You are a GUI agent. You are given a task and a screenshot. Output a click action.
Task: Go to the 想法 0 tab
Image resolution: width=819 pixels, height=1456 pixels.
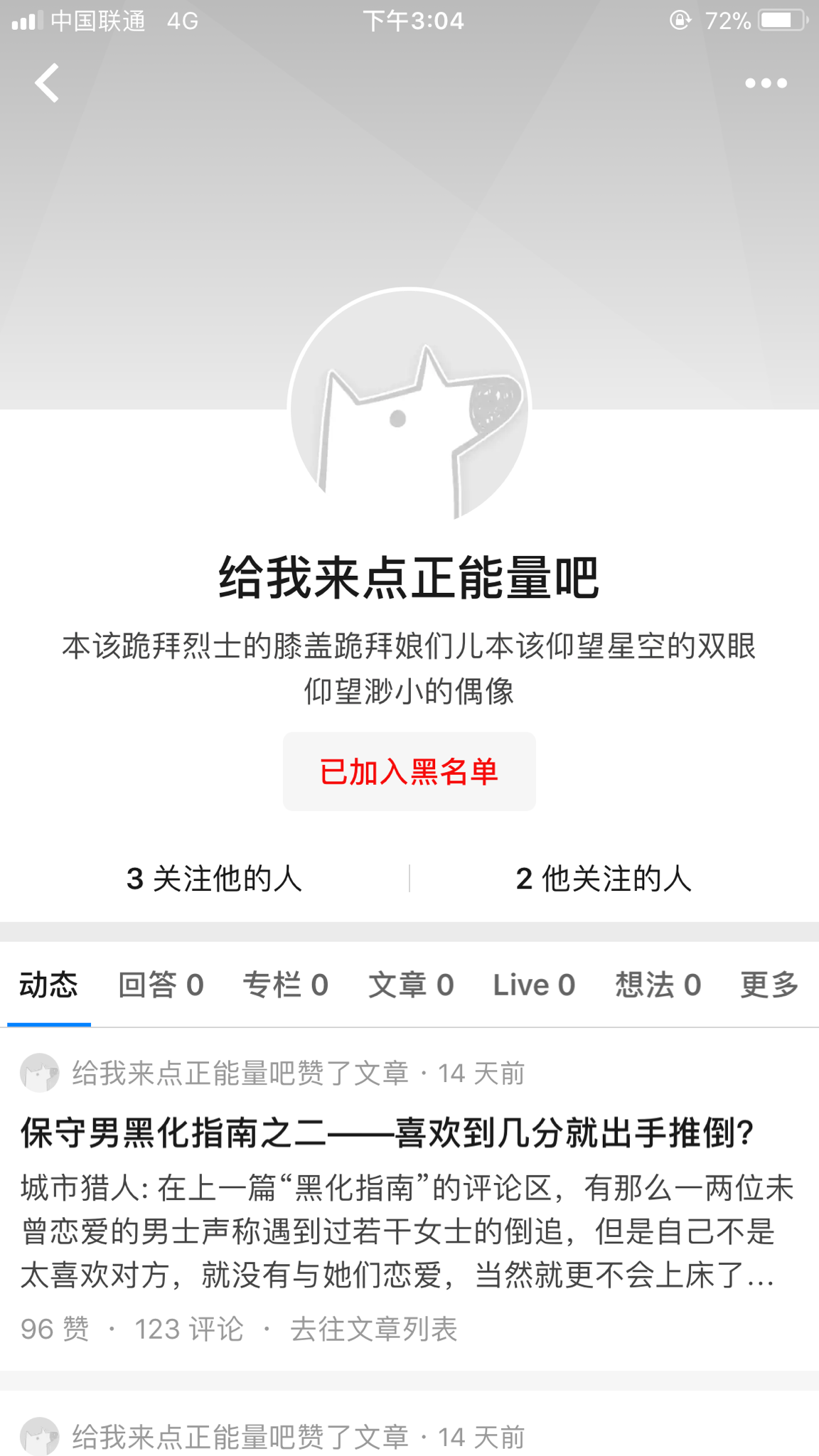tap(658, 985)
